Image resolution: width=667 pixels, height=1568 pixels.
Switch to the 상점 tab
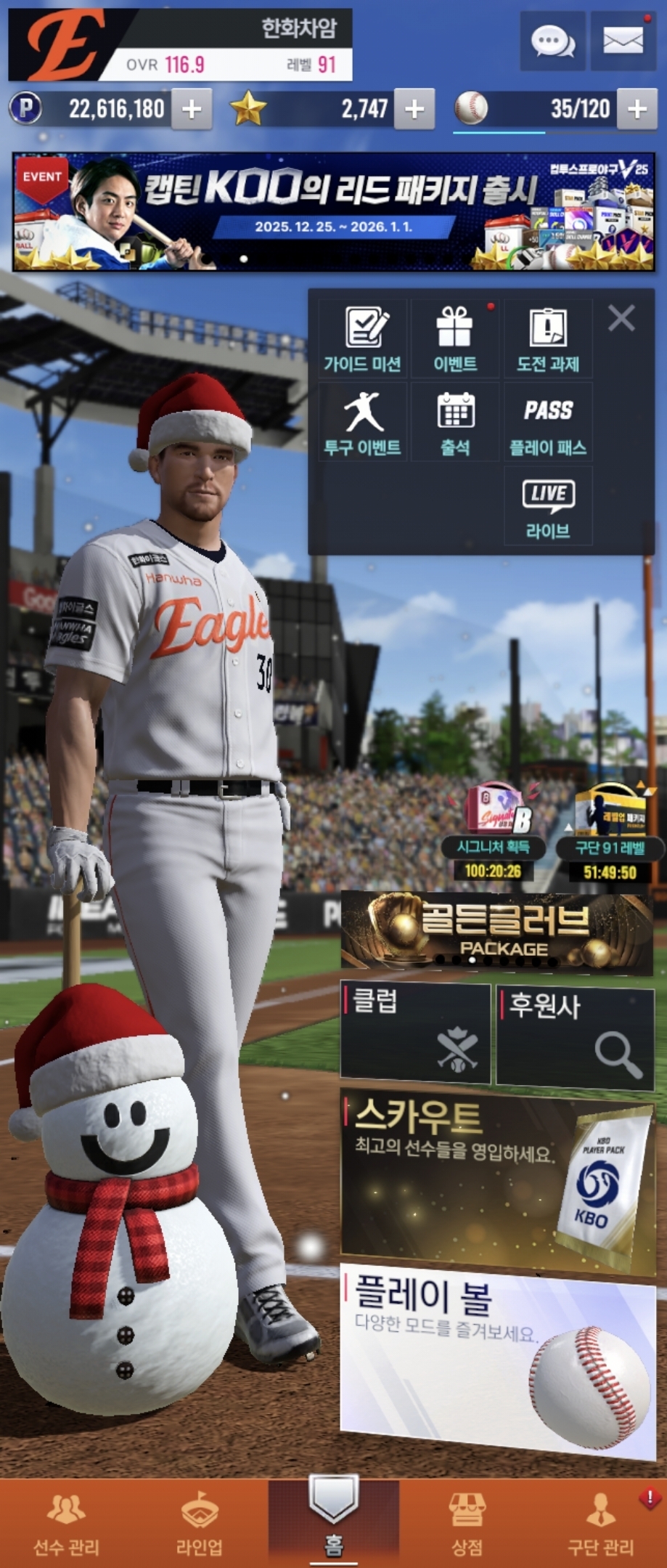467,1523
